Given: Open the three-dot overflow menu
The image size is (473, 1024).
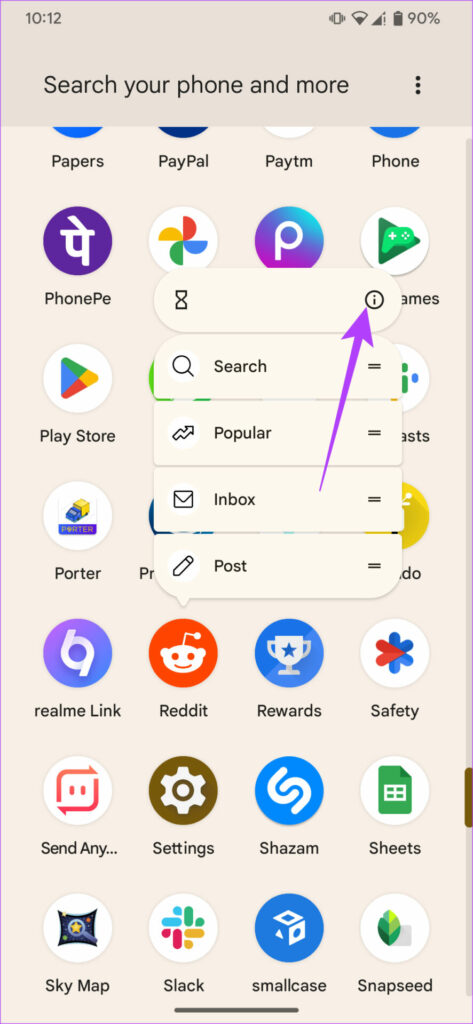Looking at the screenshot, I should pyautogui.click(x=418, y=85).
